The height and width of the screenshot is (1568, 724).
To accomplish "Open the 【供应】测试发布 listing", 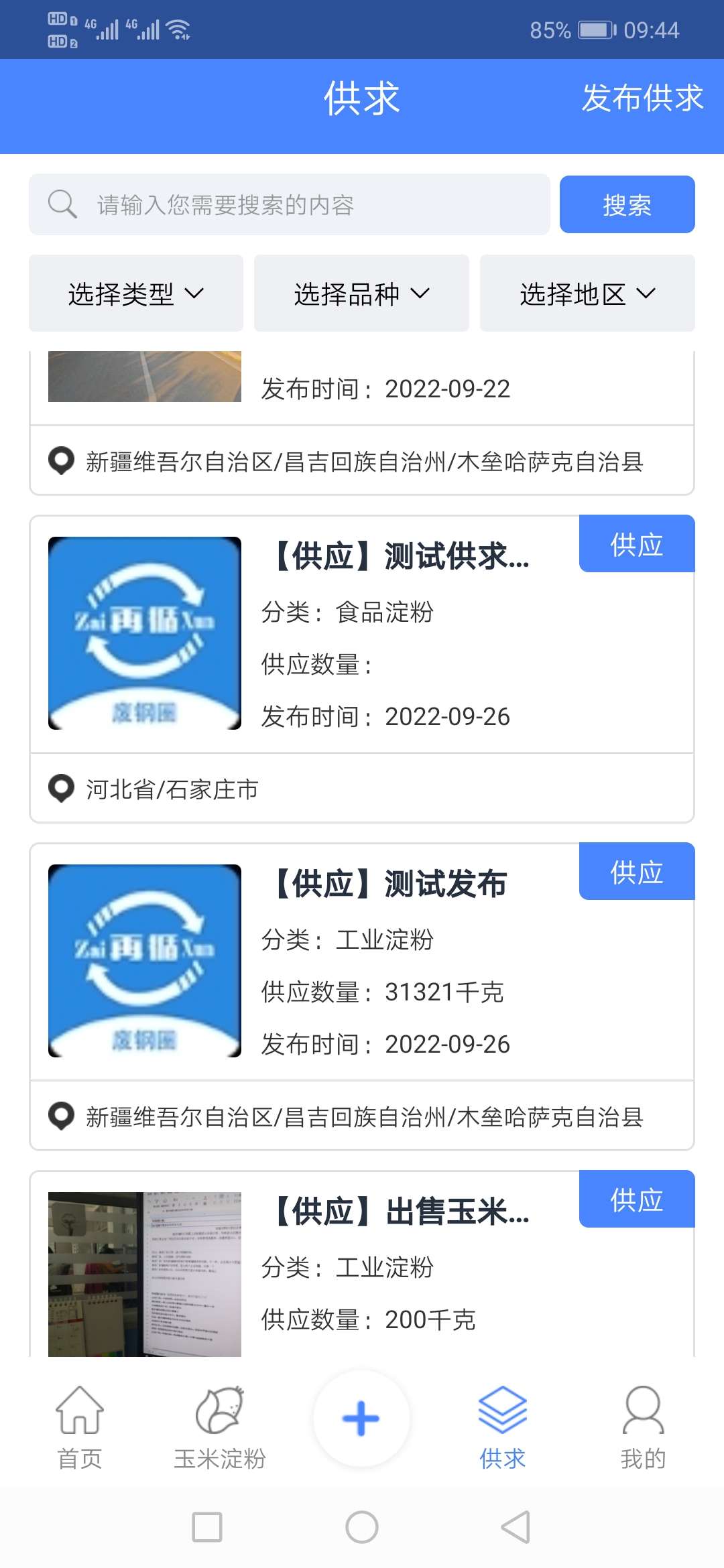I will tap(390, 885).
